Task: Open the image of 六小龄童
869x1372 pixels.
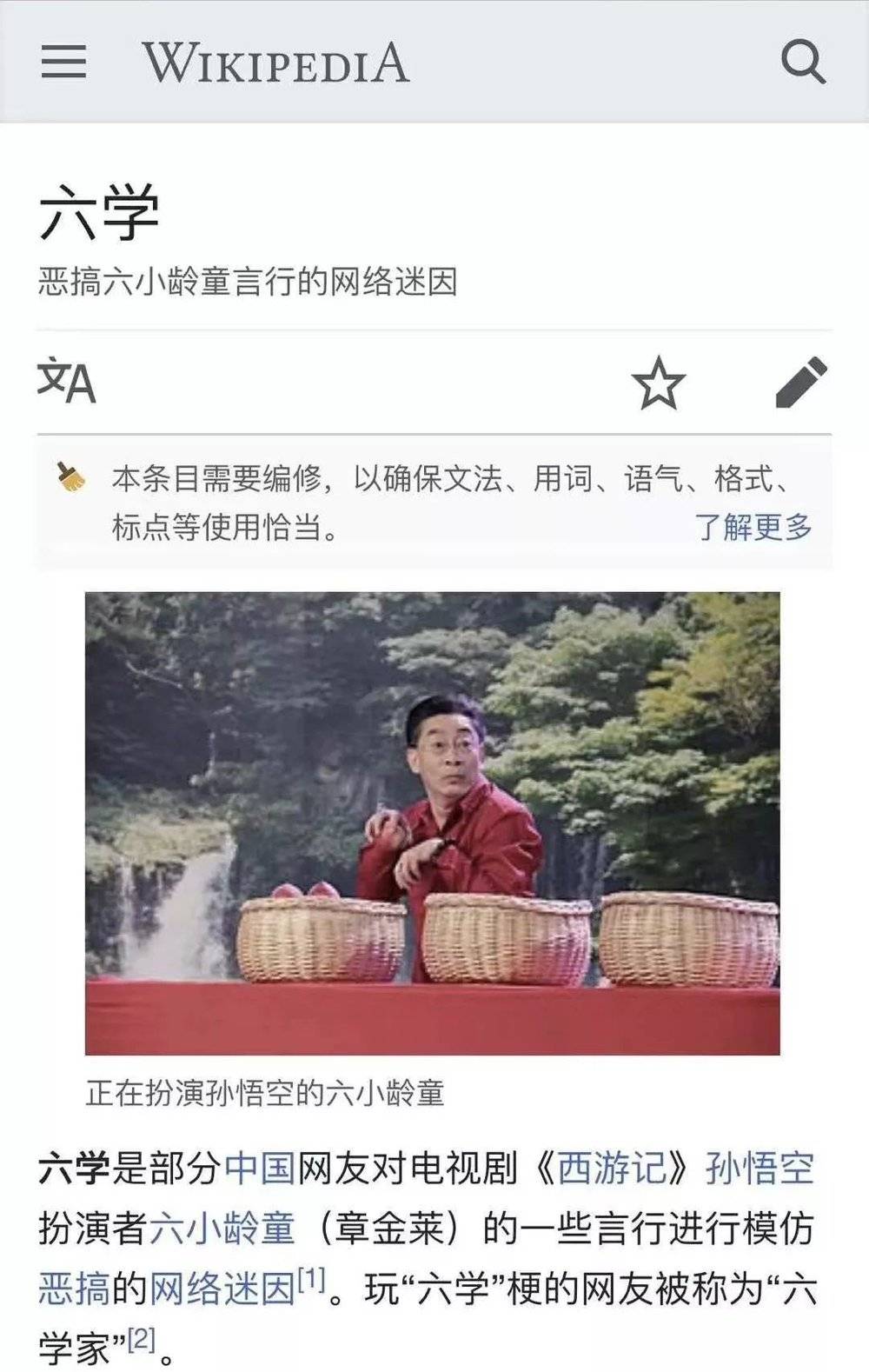Action: click(x=432, y=823)
